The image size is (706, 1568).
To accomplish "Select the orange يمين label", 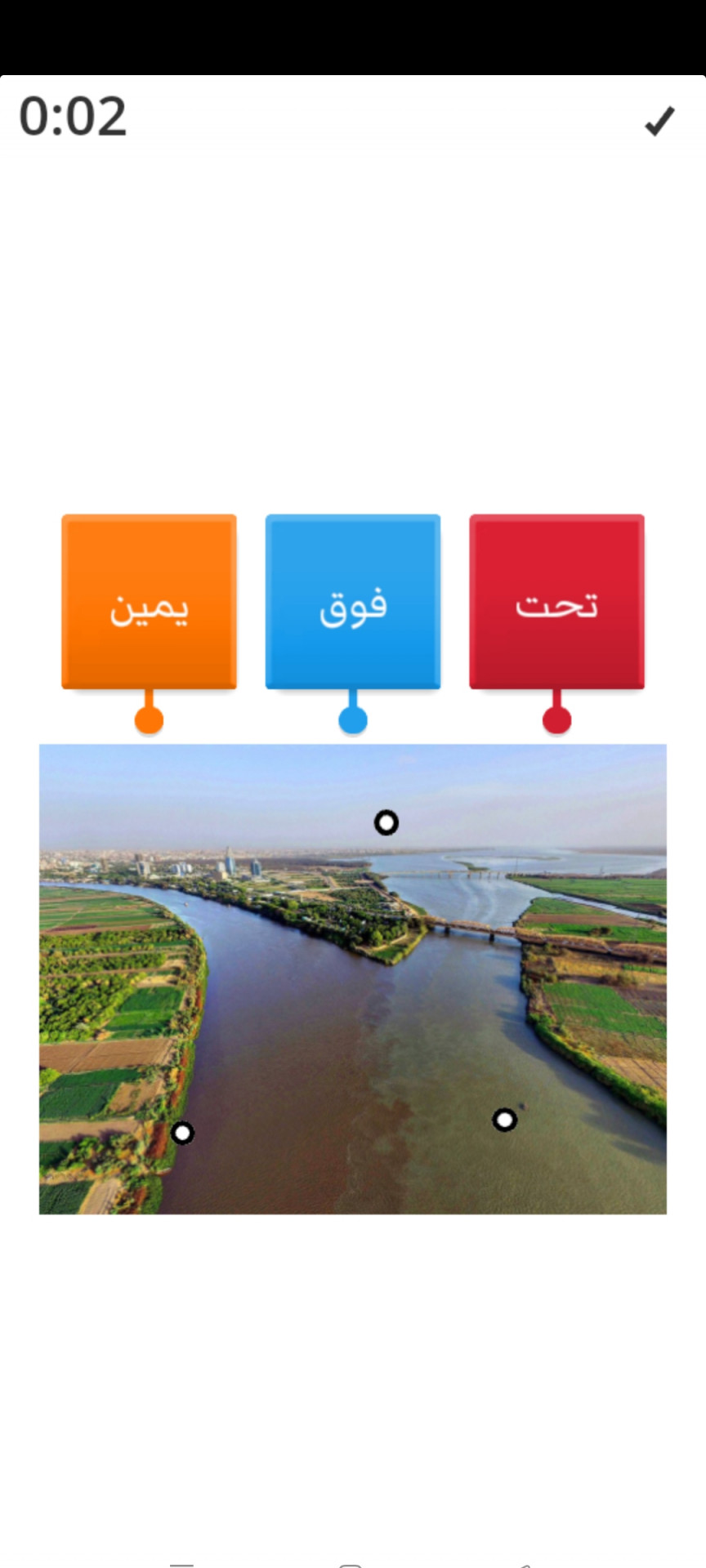I will tap(149, 603).
